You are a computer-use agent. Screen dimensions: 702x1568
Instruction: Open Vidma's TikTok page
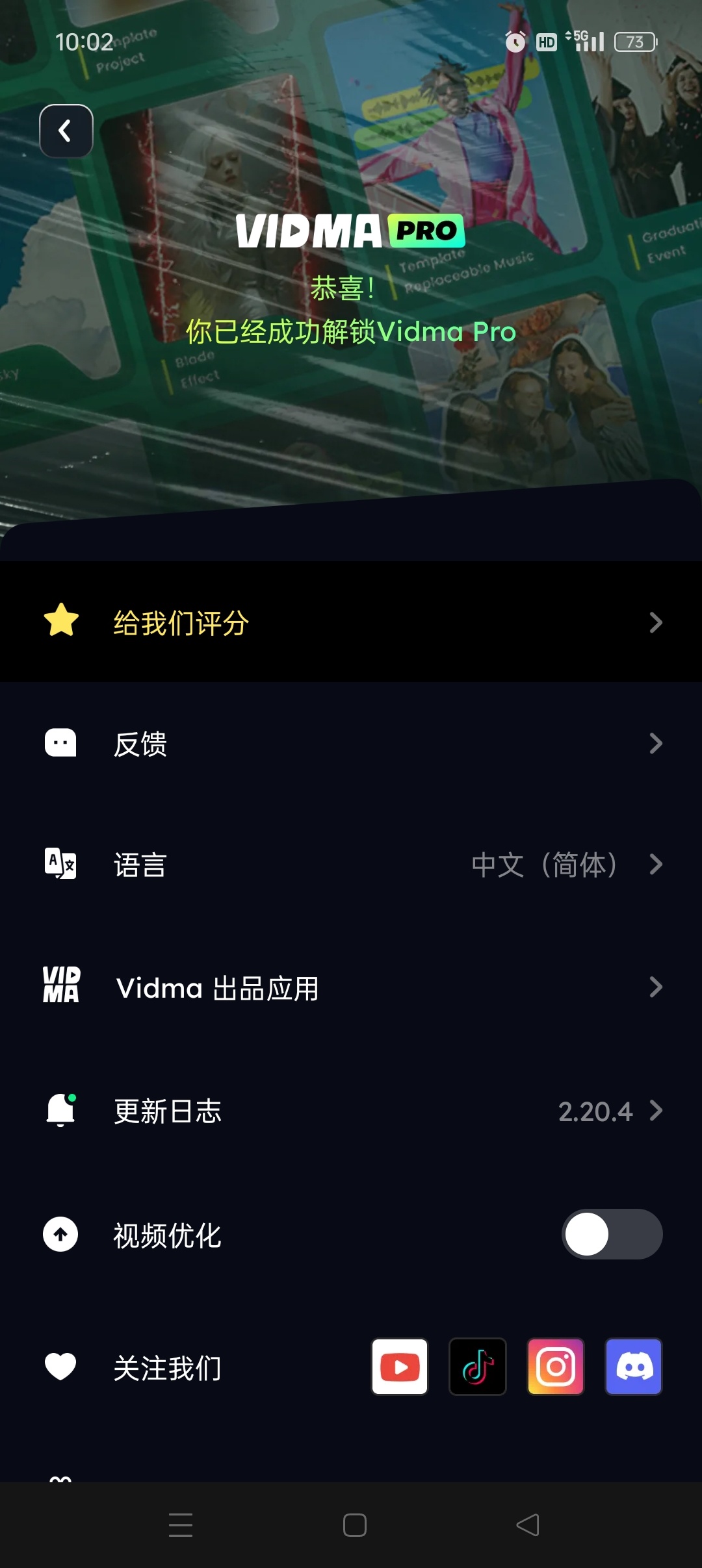pyautogui.click(x=478, y=1367)
